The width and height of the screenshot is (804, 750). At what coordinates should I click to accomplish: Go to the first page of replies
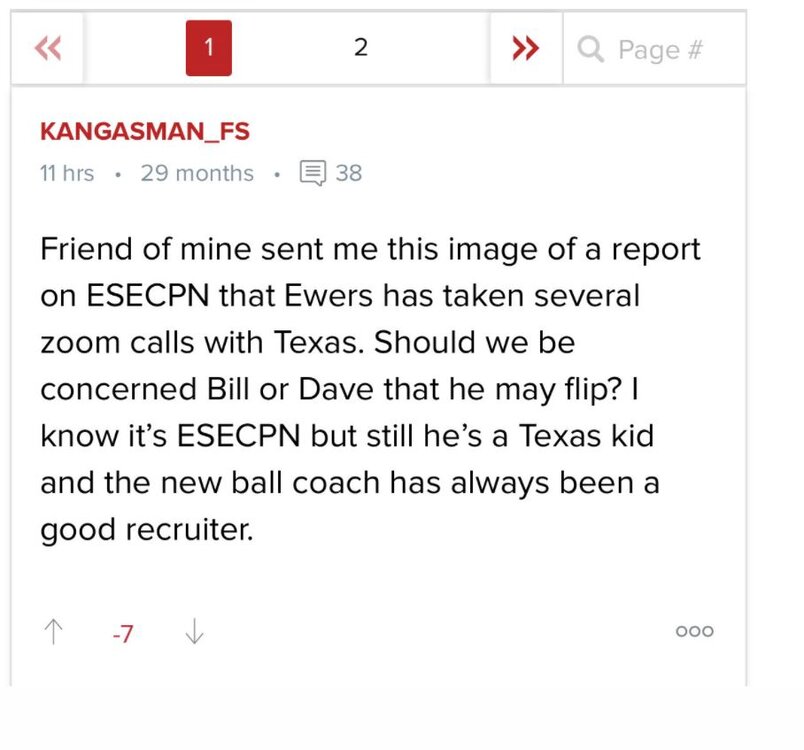[x=47, y=49]
